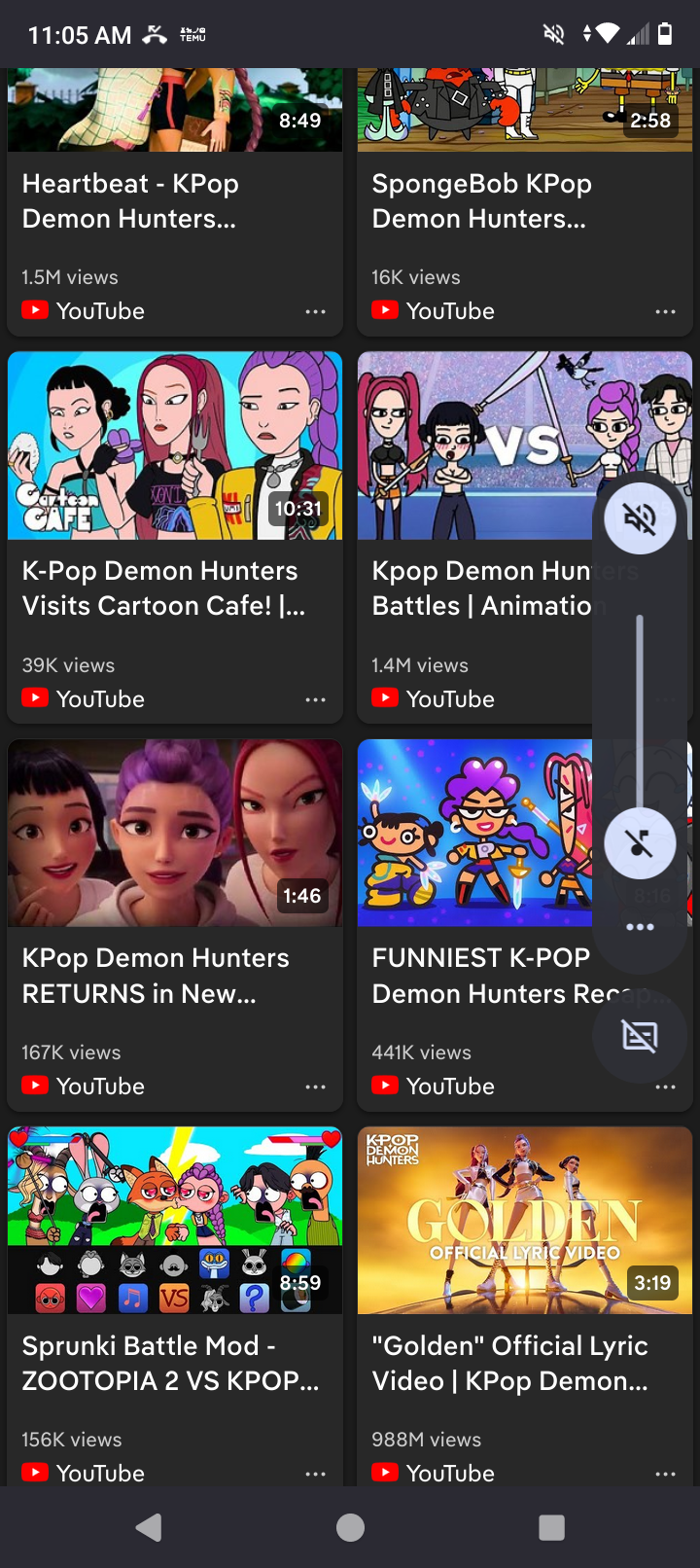Open more options for the SpongeBob video
Image resolution: width=700 pixels, height=1568 pixels.
pos(665,312)
